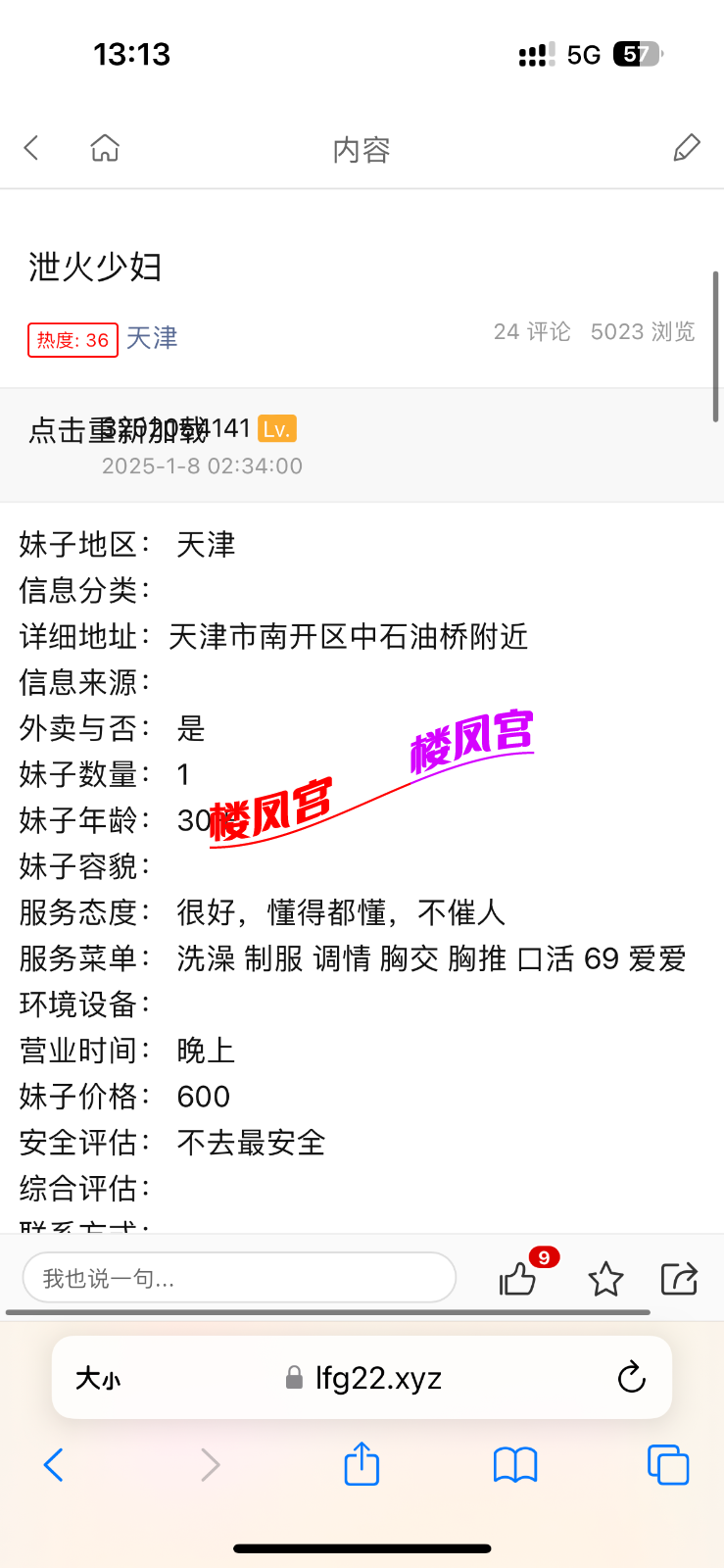Expand the poster's Lv. level badge
The height and width of the screenshot is (1568, 724).
pos(275,428)
